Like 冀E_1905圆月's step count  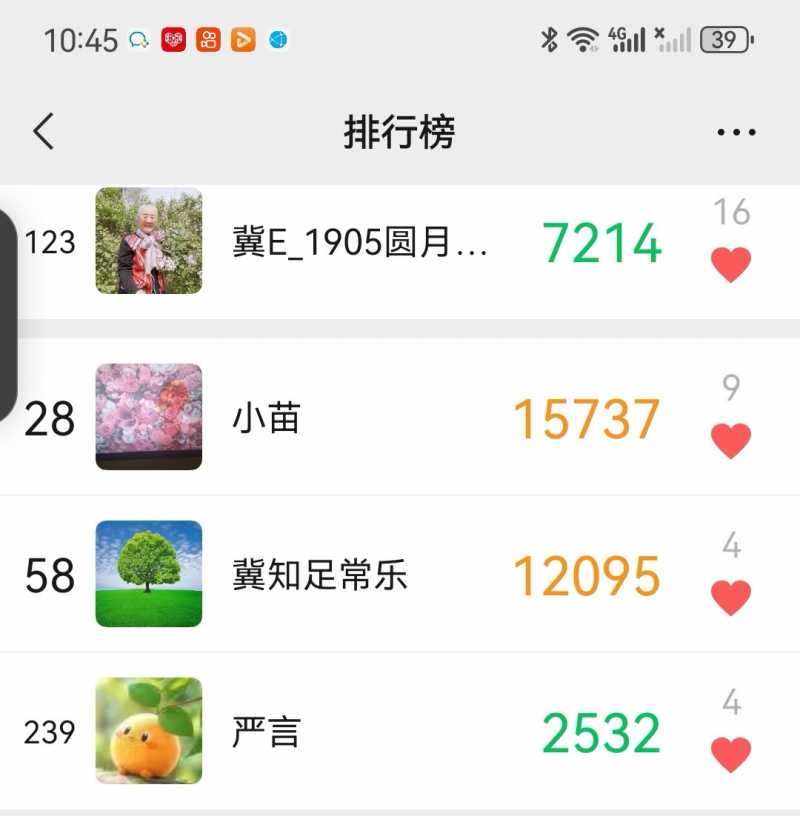[731, 265]
